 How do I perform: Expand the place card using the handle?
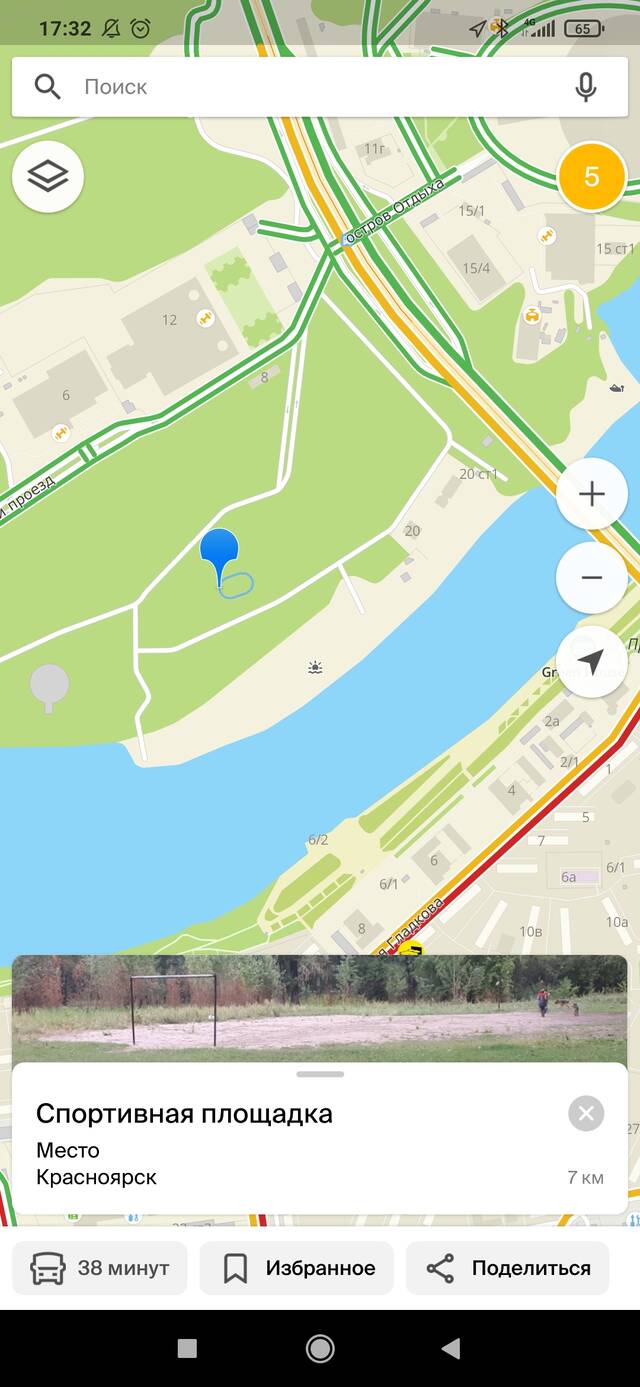320,1074
